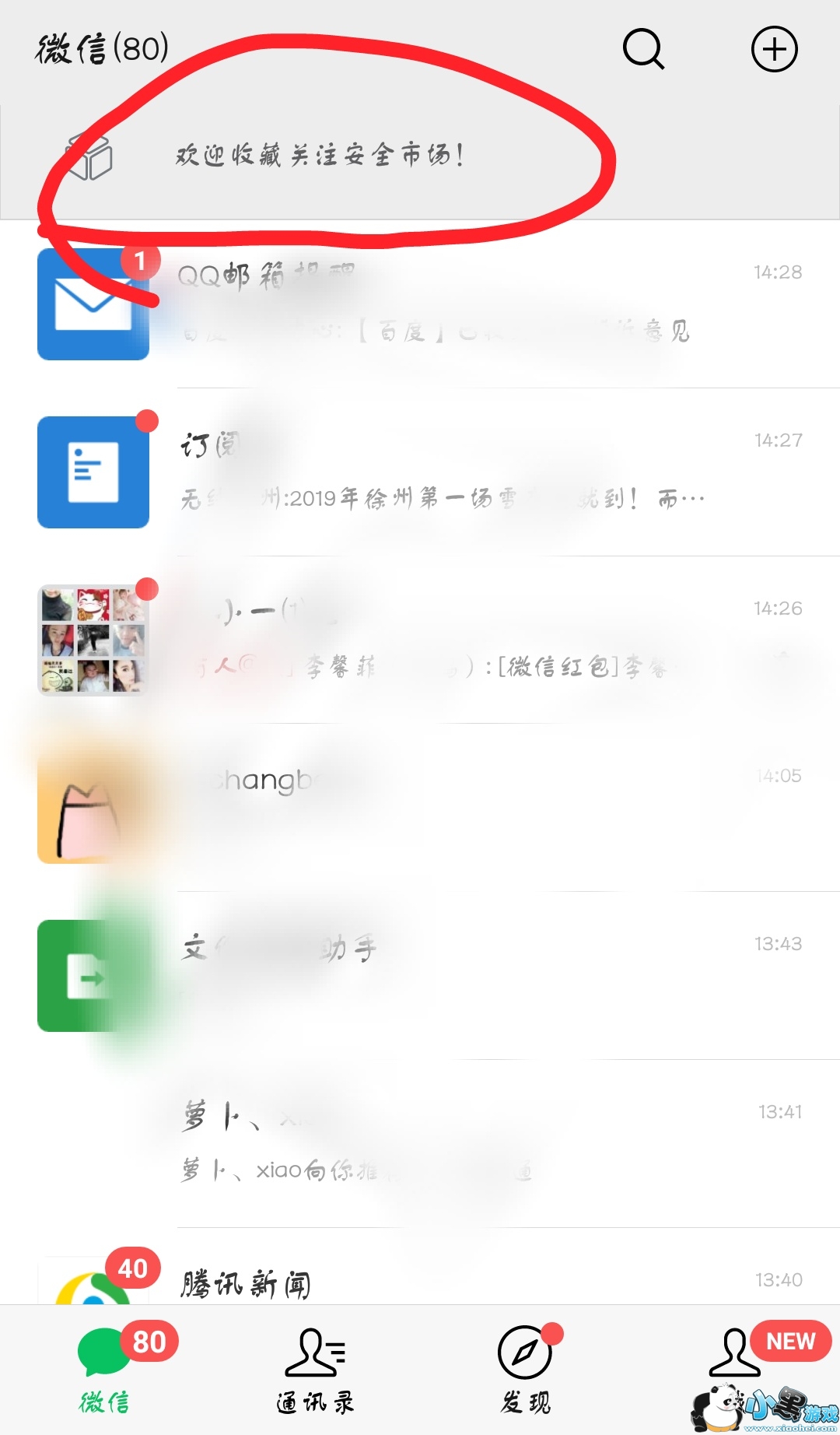840x1435 pixels.
Task: Open the search magnifier icon
Action: pyautogui.click(x=643, y=50)
